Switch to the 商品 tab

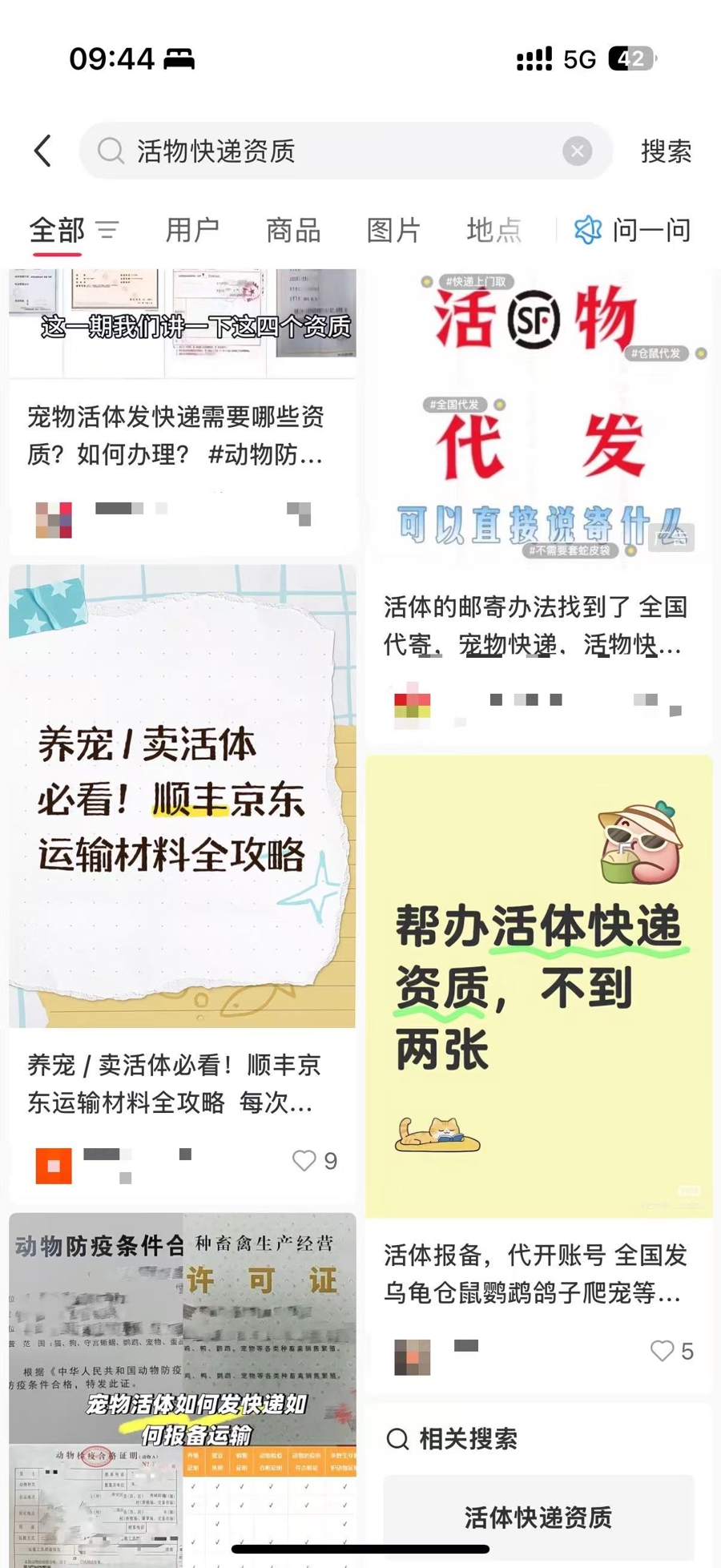[x=293, y=231]
